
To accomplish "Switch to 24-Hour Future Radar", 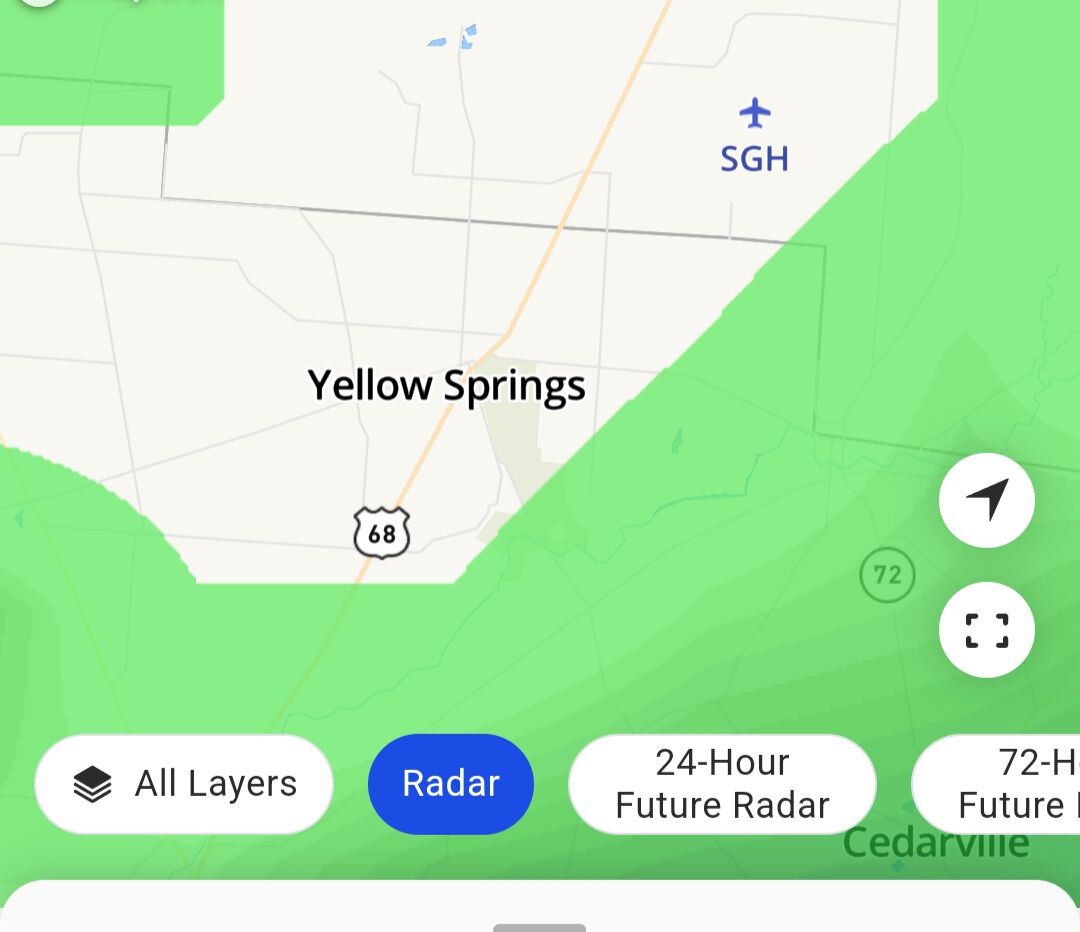I will coord(722,784).
